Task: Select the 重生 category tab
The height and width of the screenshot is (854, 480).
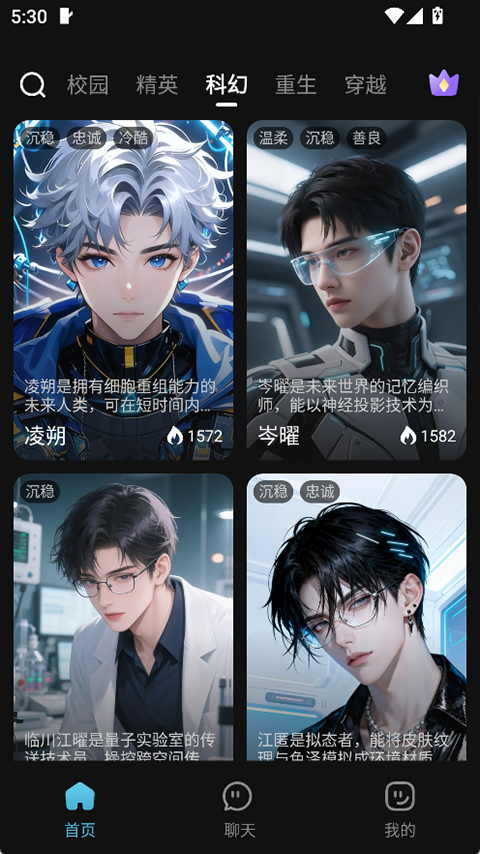Action: pyautogui.click(x=296, y=85)
